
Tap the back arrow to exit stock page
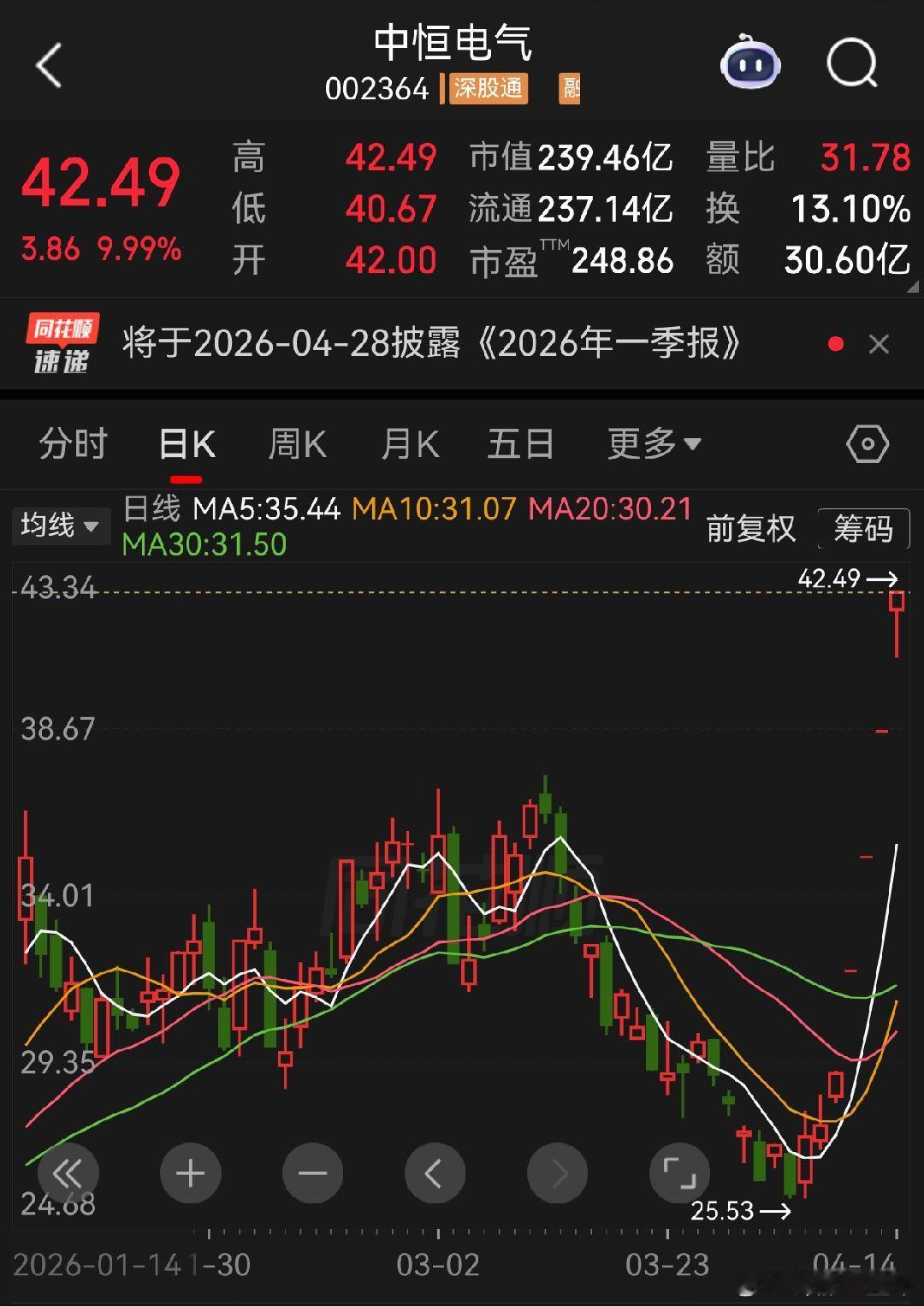tap(49, 63)
